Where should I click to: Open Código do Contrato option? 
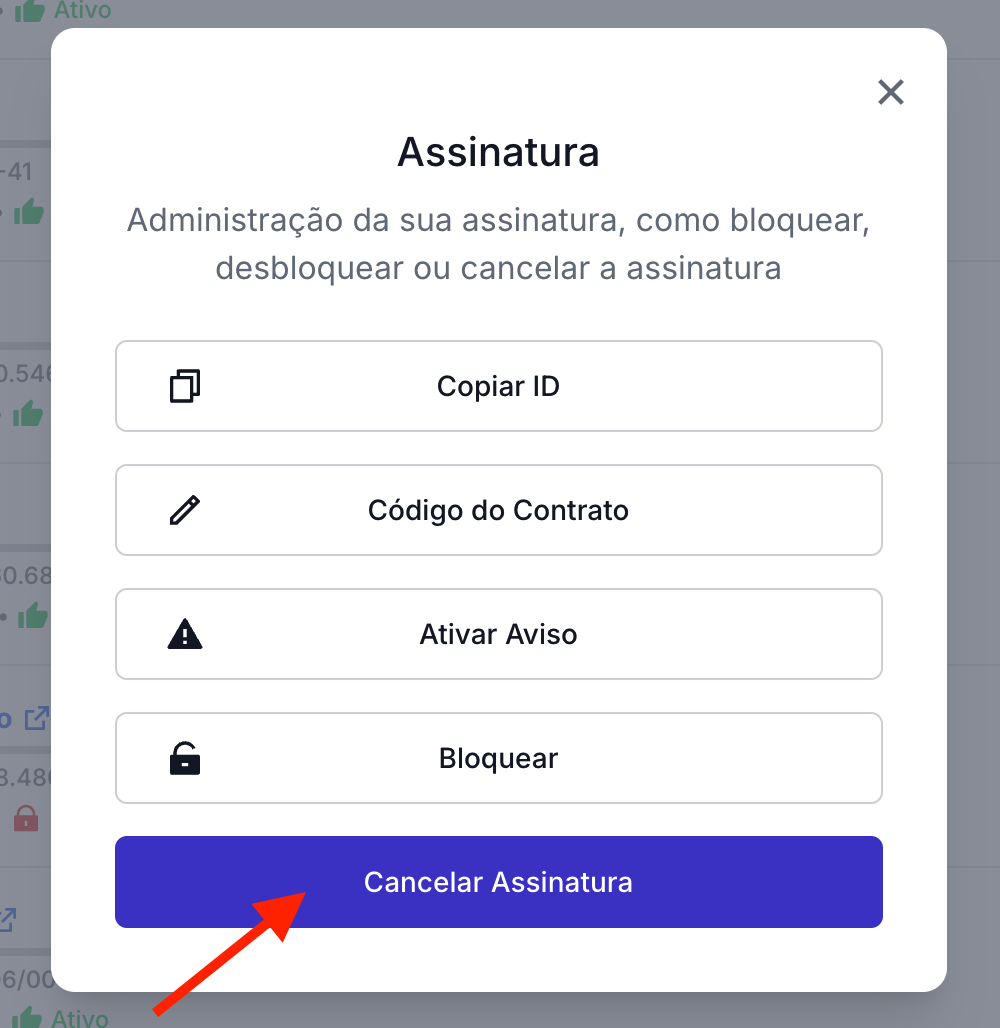[498, 510]
